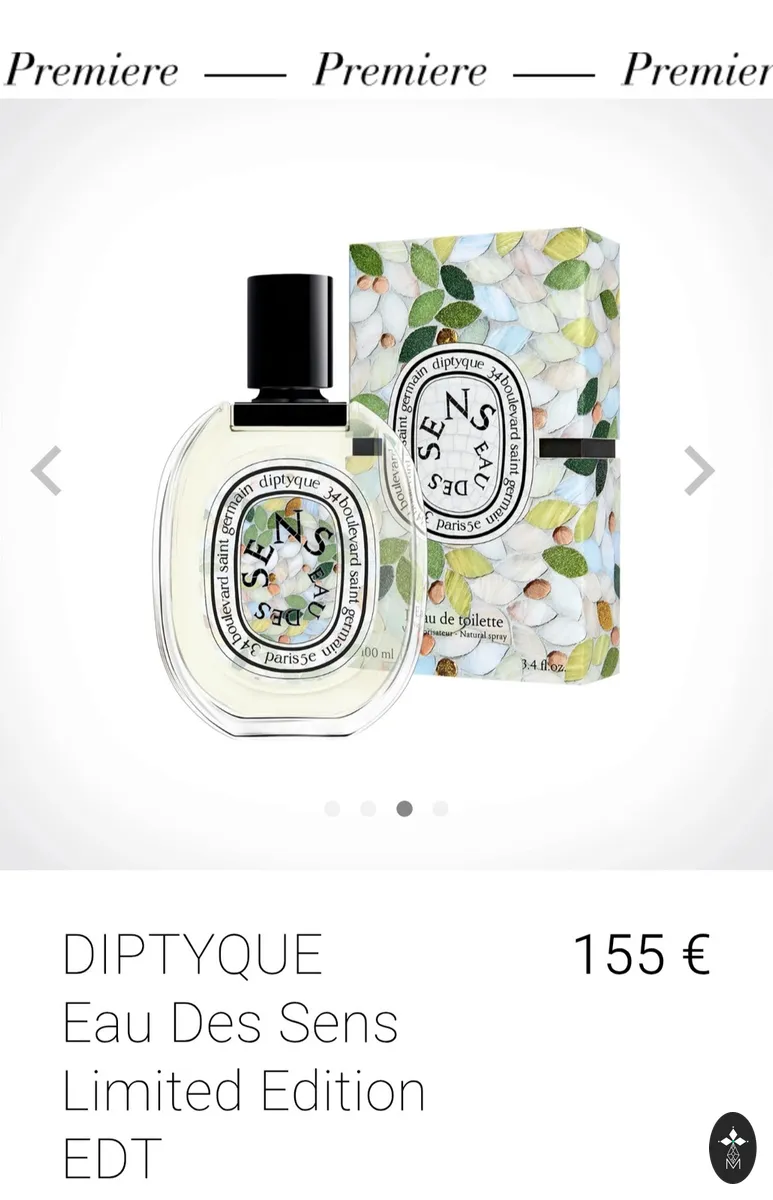The height and width of the screenshot is (1200, 773).
Task: Jump to the fourth image dot
Action: click(x=440, y=808)
